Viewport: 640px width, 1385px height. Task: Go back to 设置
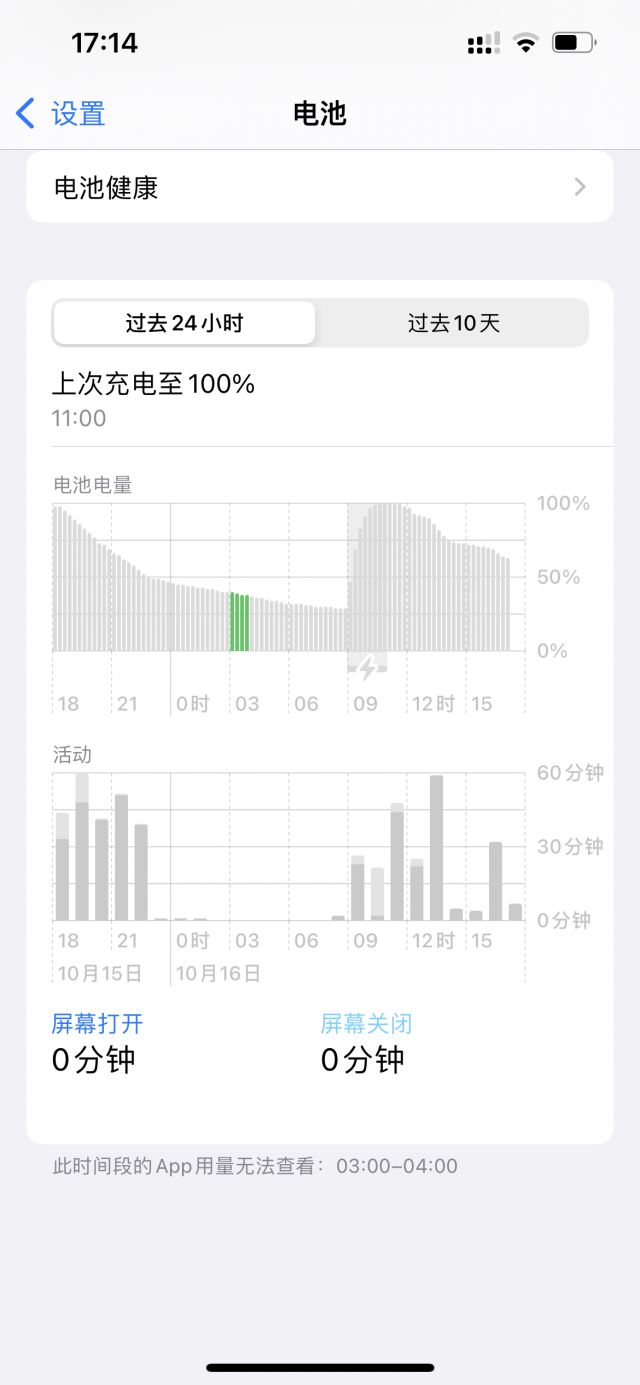click(62, 113)
